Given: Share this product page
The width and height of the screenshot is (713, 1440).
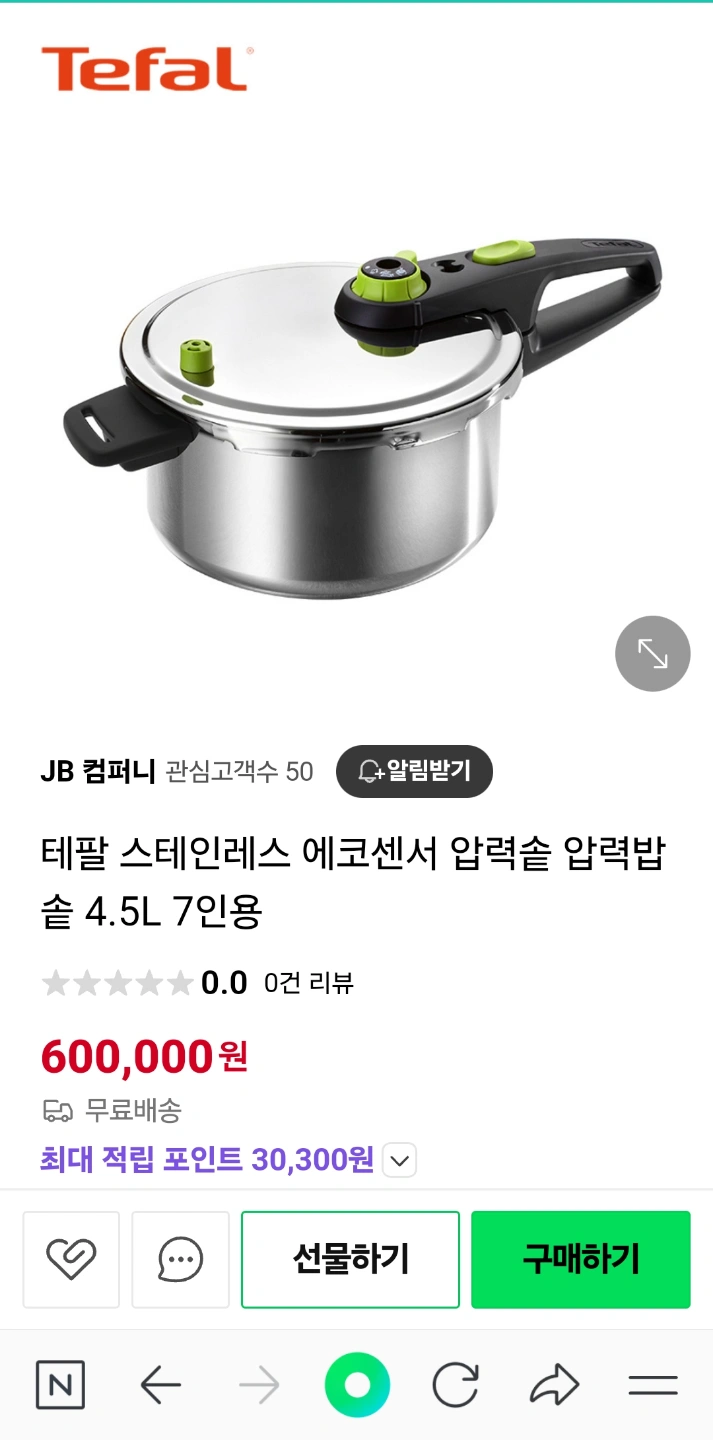Looking at the screenshot, I should (554, 1386).
